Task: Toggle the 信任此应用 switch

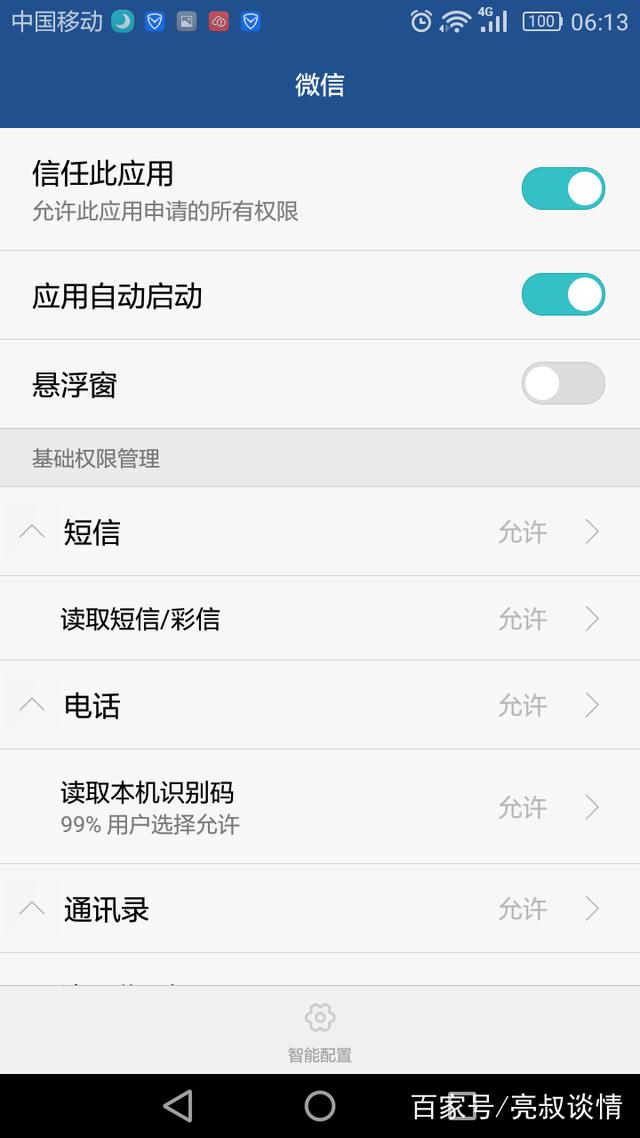Action: pos(563,189)
